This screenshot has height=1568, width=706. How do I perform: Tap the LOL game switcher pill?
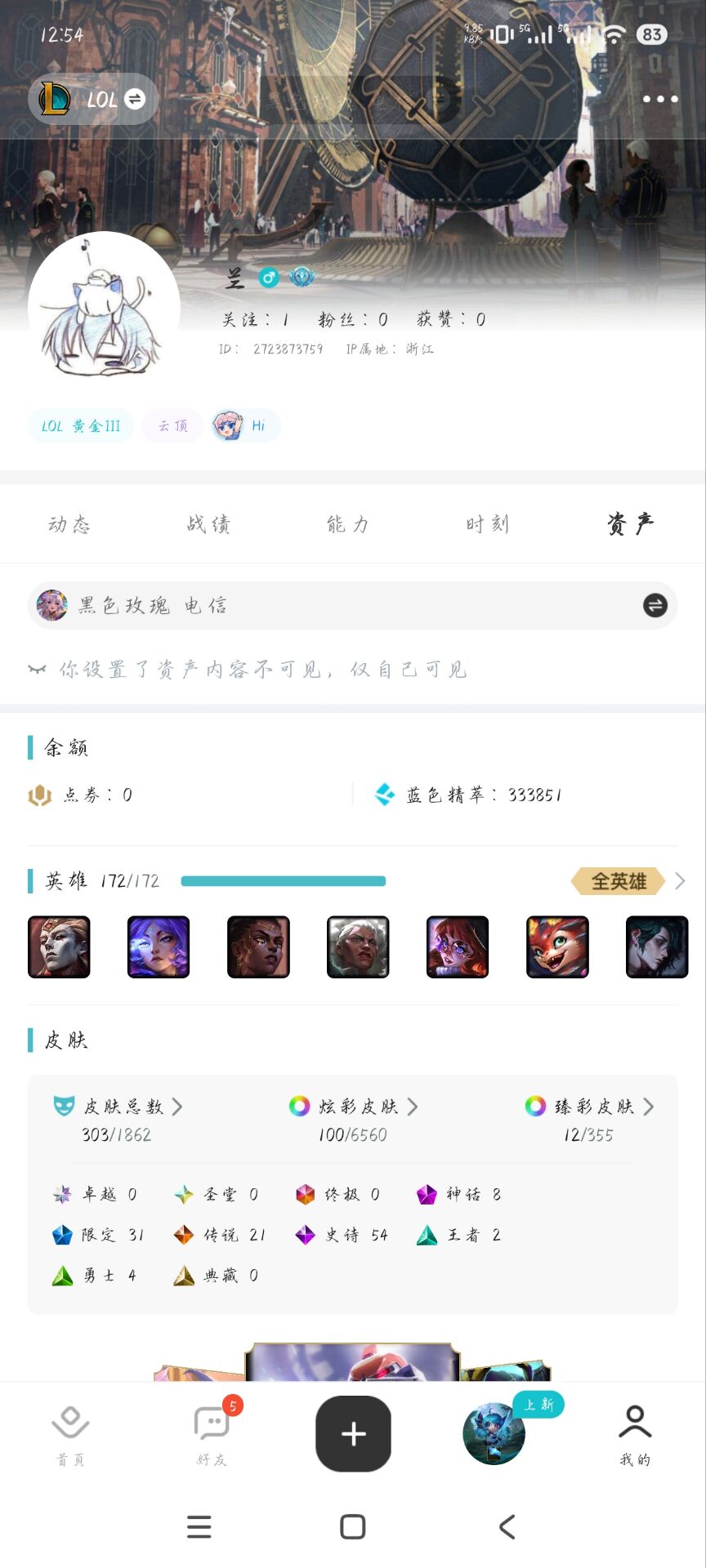tap(93, 99)
